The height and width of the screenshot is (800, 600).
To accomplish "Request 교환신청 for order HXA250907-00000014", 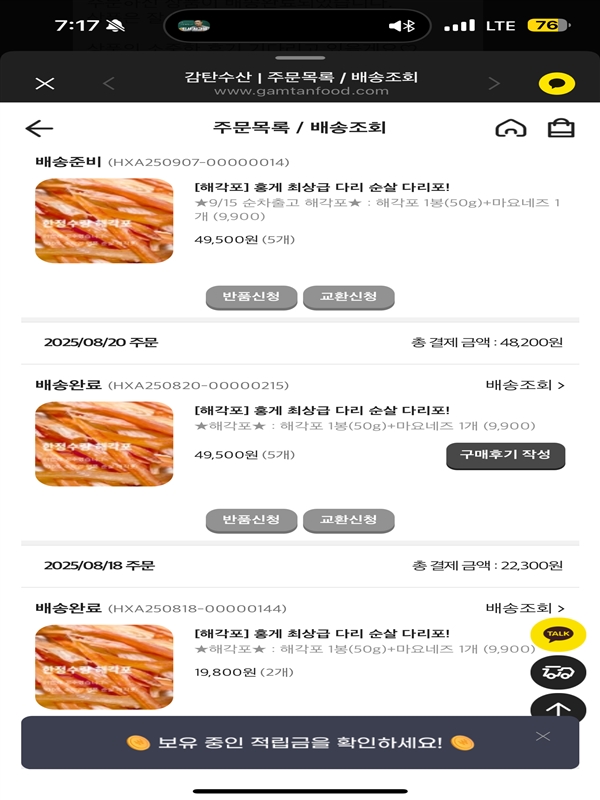I will (x=348, y=297).
